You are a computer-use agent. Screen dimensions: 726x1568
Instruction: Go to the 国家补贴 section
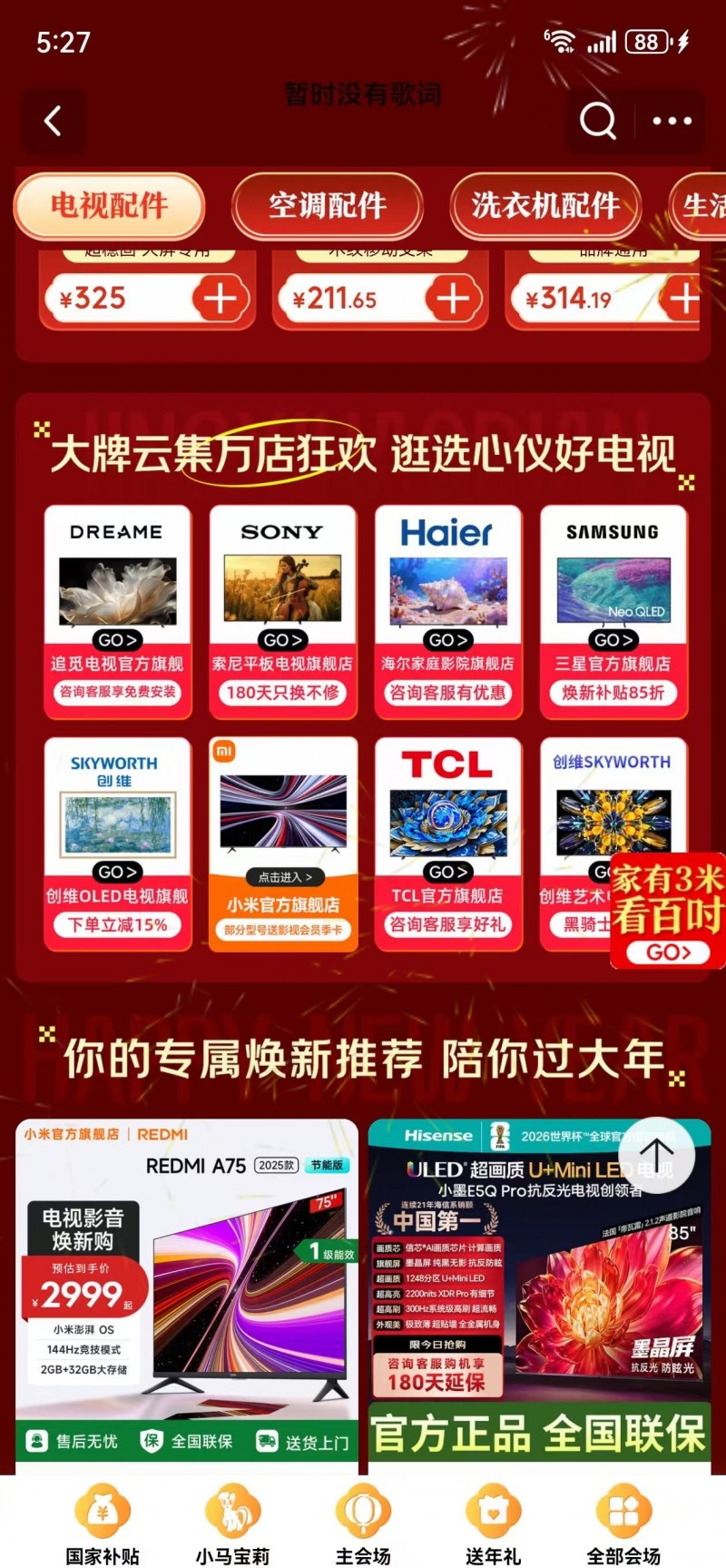tap(102, 1524)
